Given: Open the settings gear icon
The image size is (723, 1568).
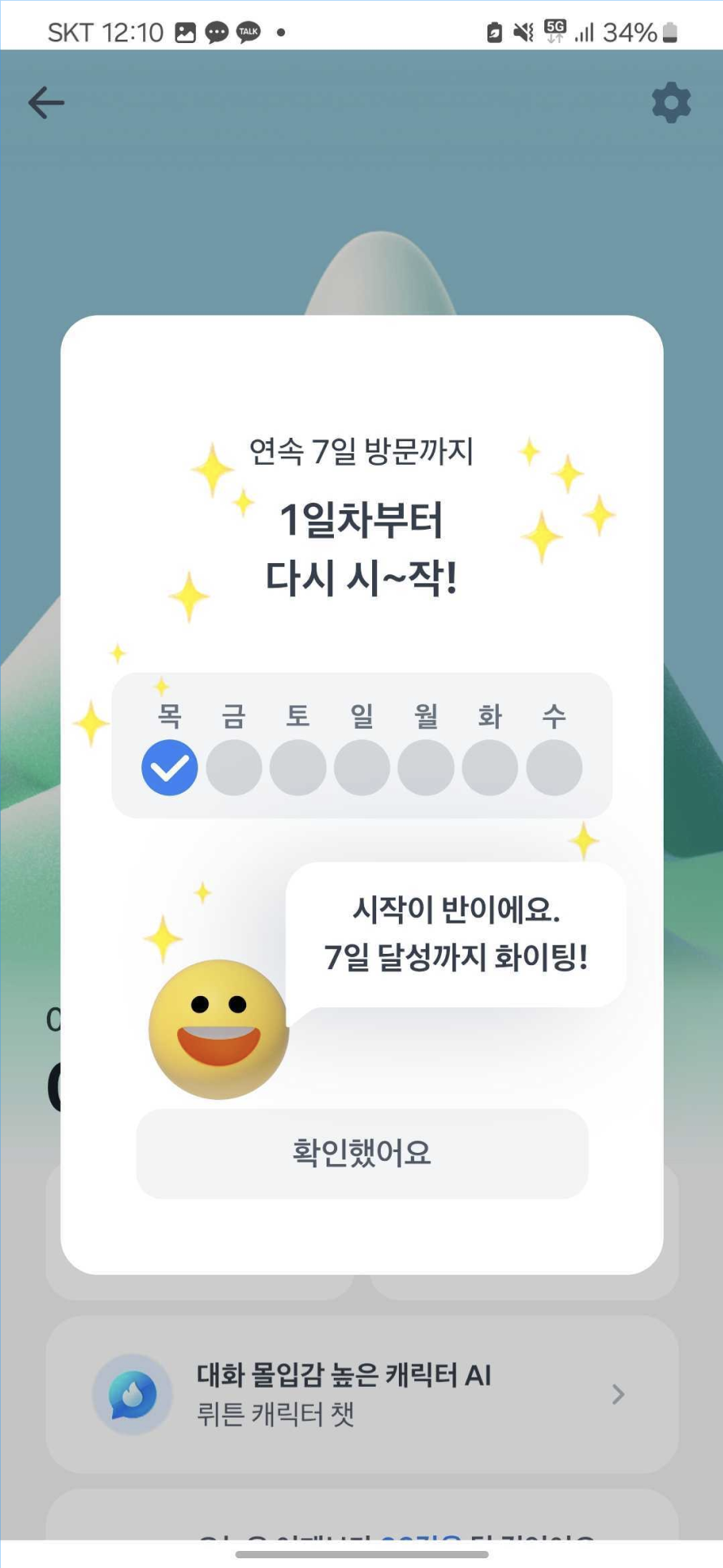Looking at the screenshot, I should point(671,103).
